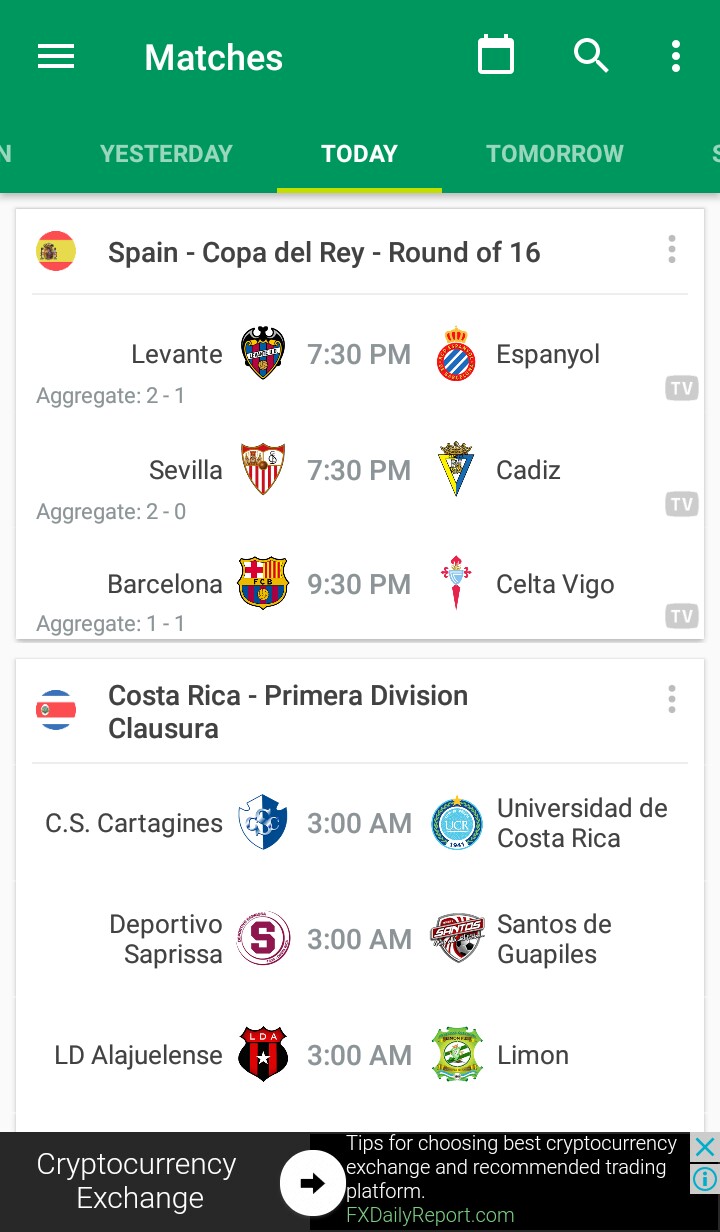Open the app bar overflow menu
The image size is (720, 1232).
click(x=676, y=56)
